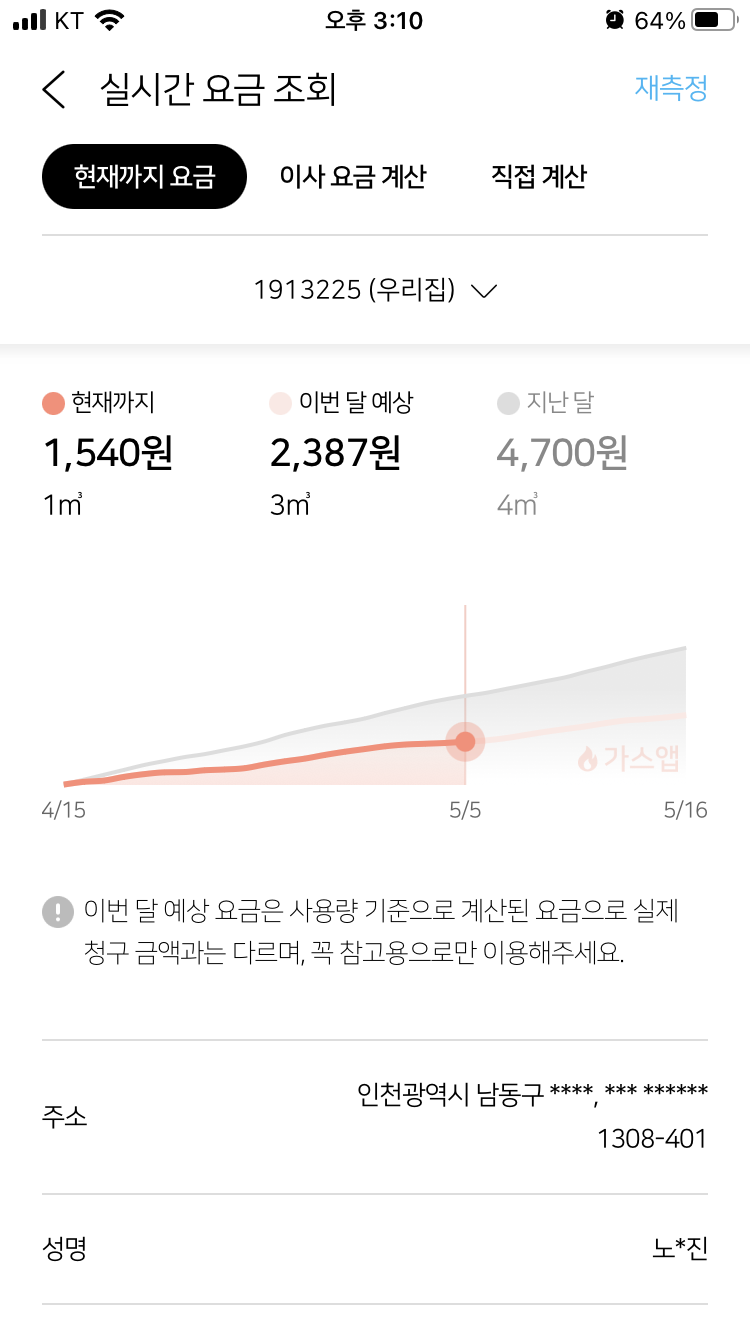Select the 현재까지 요금 tab
This screenshot has height=1334, width=750.
tap(144, 177)
